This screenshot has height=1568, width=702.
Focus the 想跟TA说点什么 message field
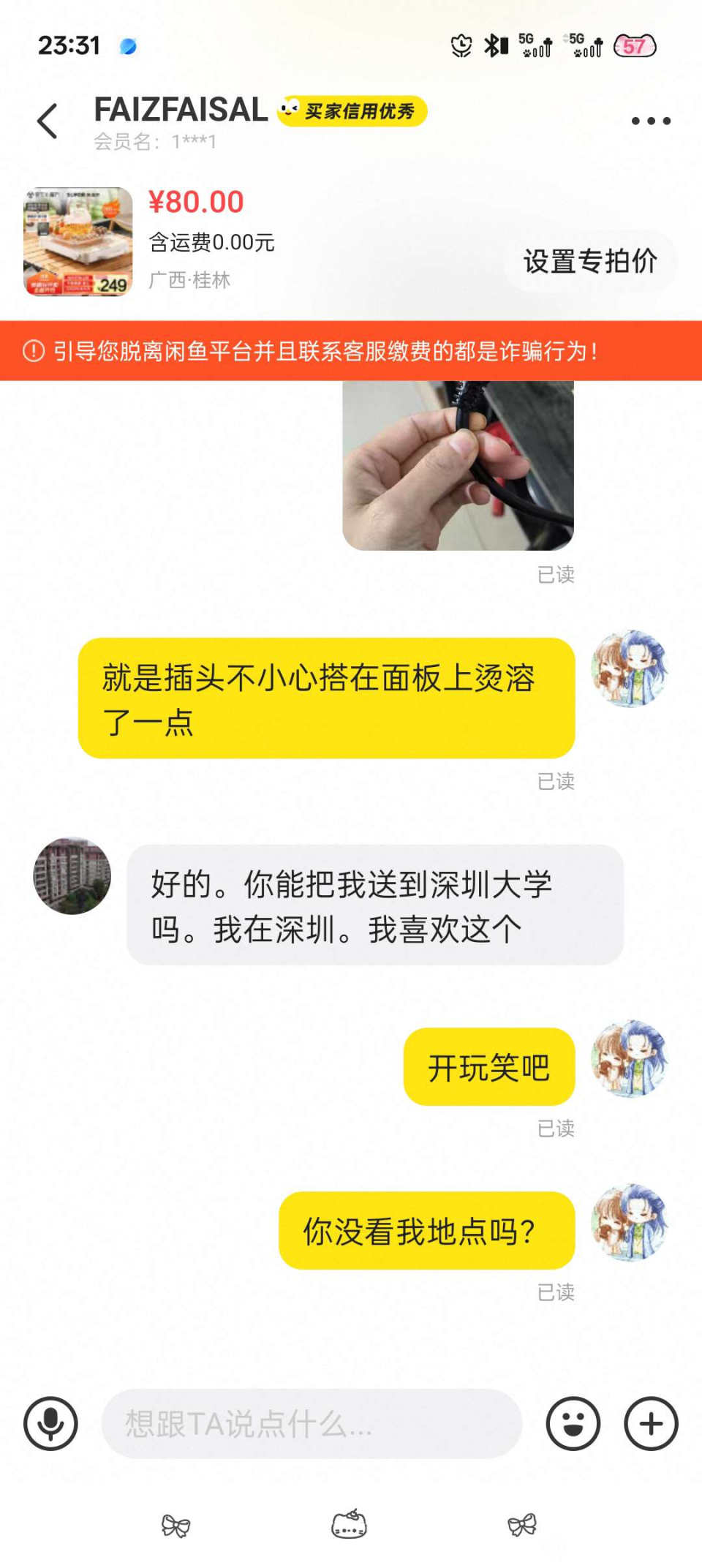(x=312, y=1423)
